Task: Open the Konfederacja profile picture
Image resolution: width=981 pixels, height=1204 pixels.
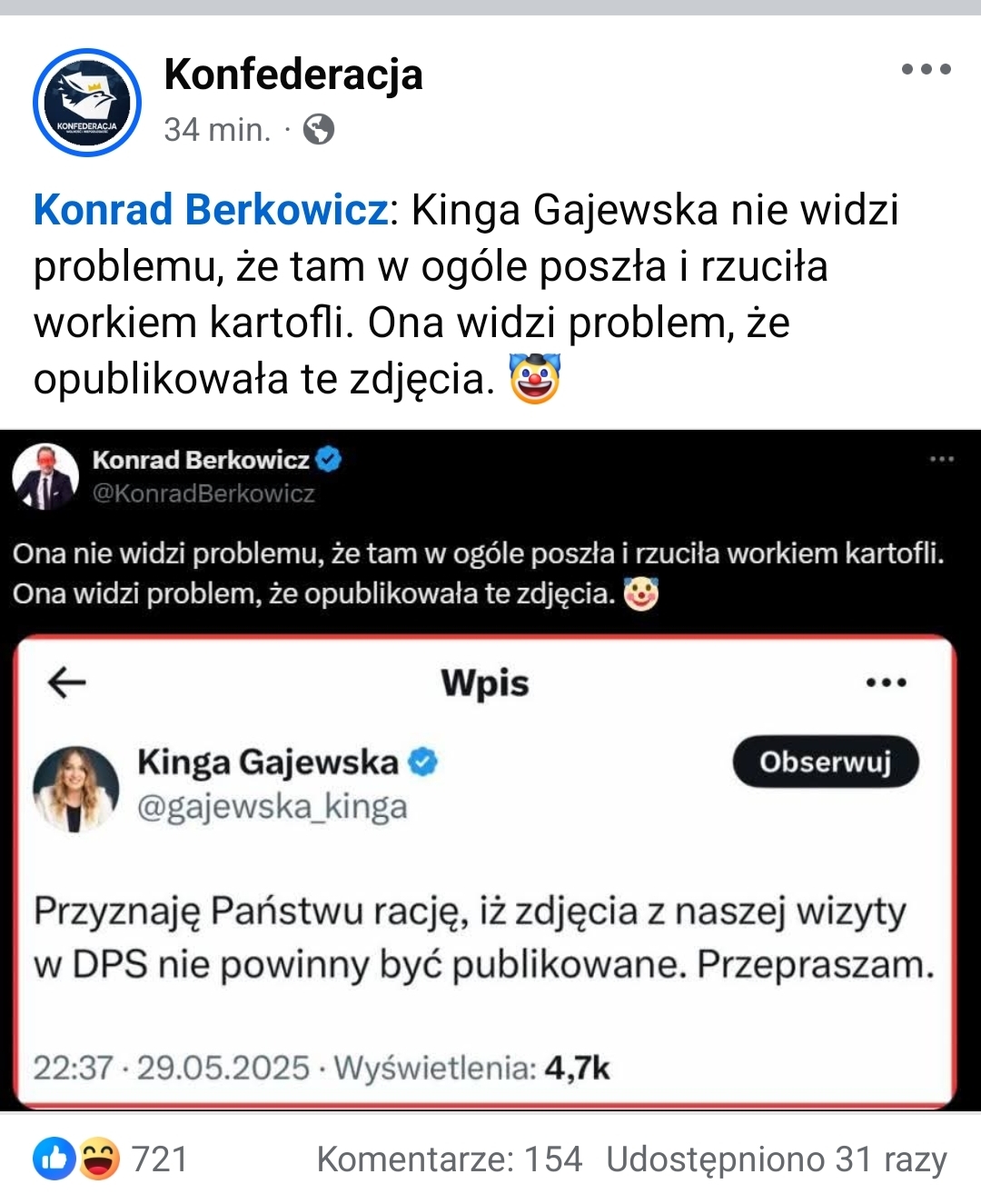Action: click(x=87, y=102)
